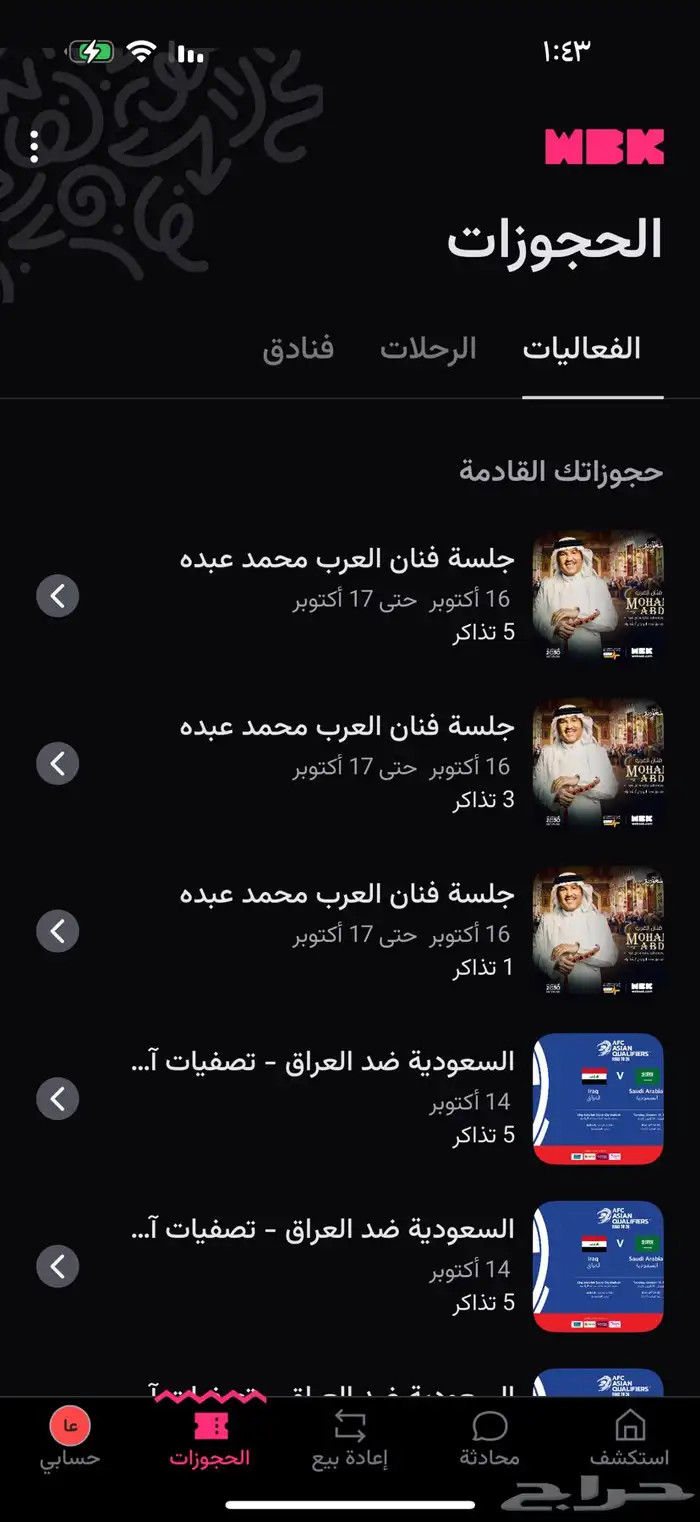Viewport: 700px width, 1522px height.
Task: Select the الفعاليات tab
Action: [x=581, y=349]
